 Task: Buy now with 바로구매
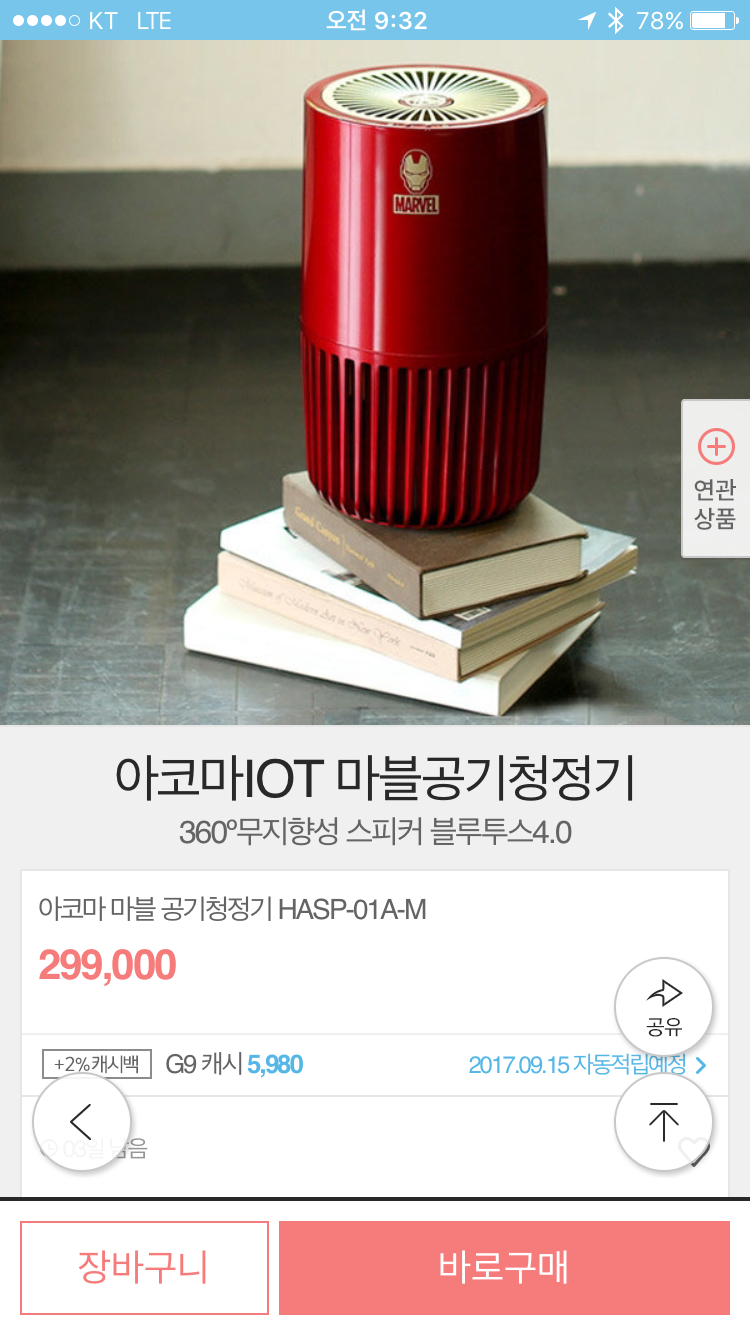504,1268
